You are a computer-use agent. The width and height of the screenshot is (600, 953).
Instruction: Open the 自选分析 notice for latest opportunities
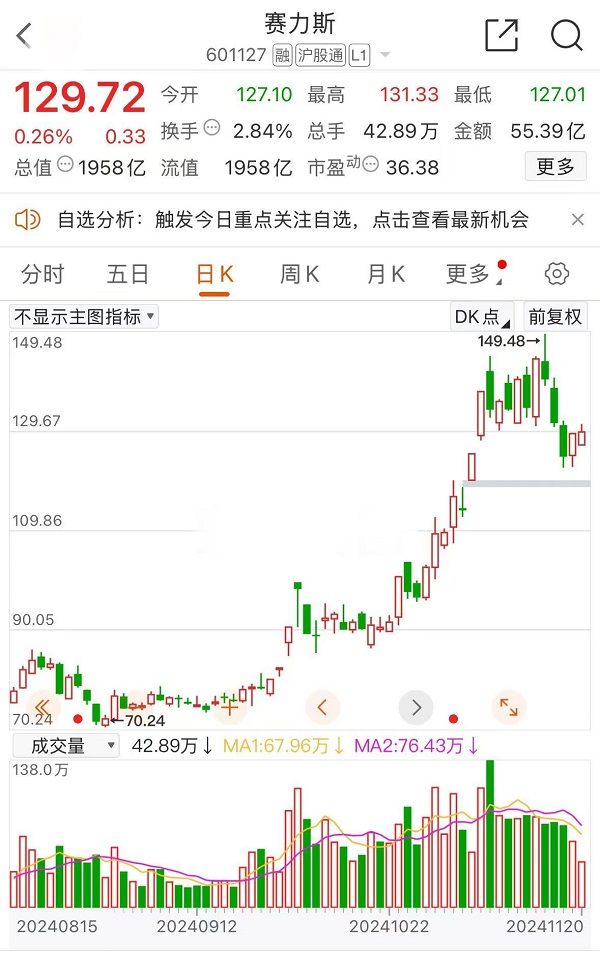pyautogui.click(x=292, y=220)
